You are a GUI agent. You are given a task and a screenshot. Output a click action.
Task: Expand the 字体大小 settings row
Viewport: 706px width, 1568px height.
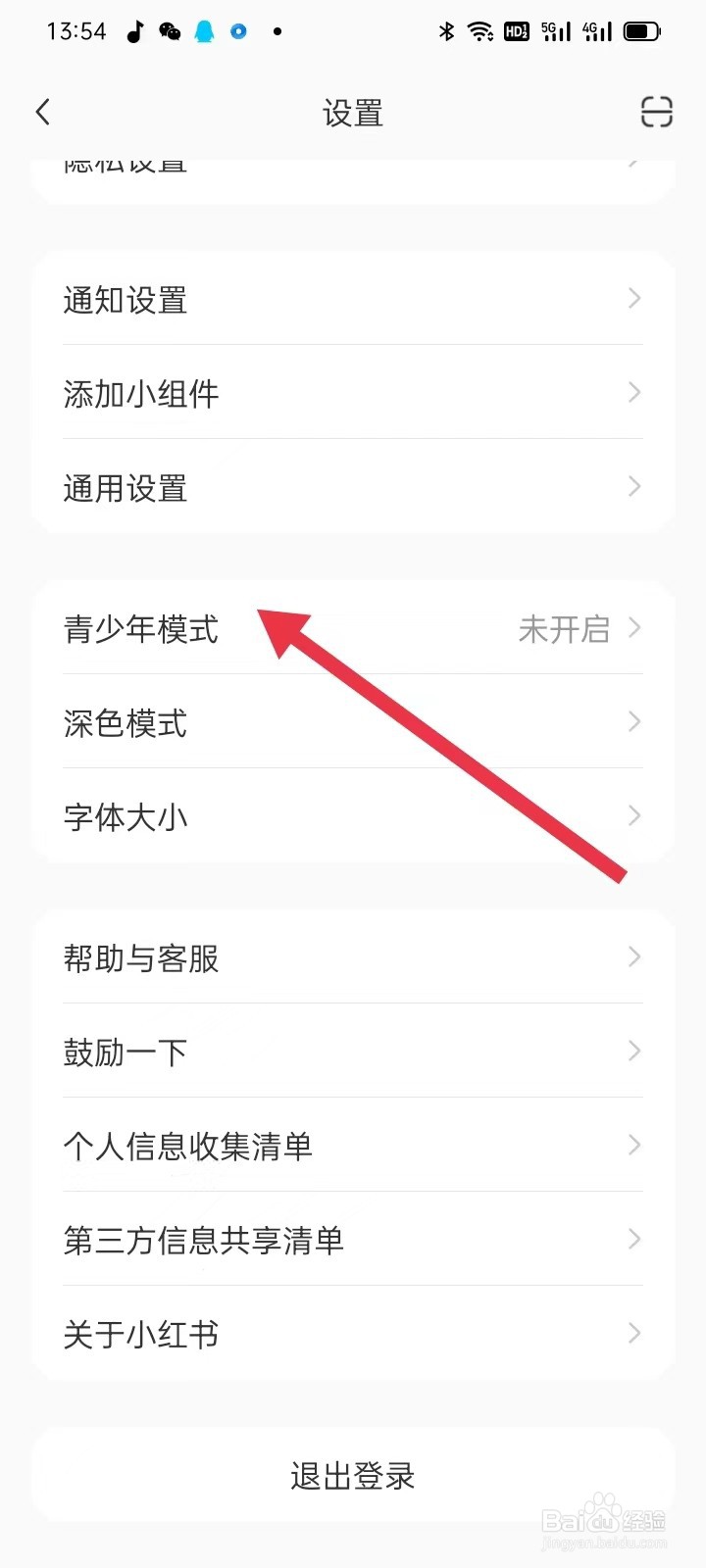tap(353, 816)
